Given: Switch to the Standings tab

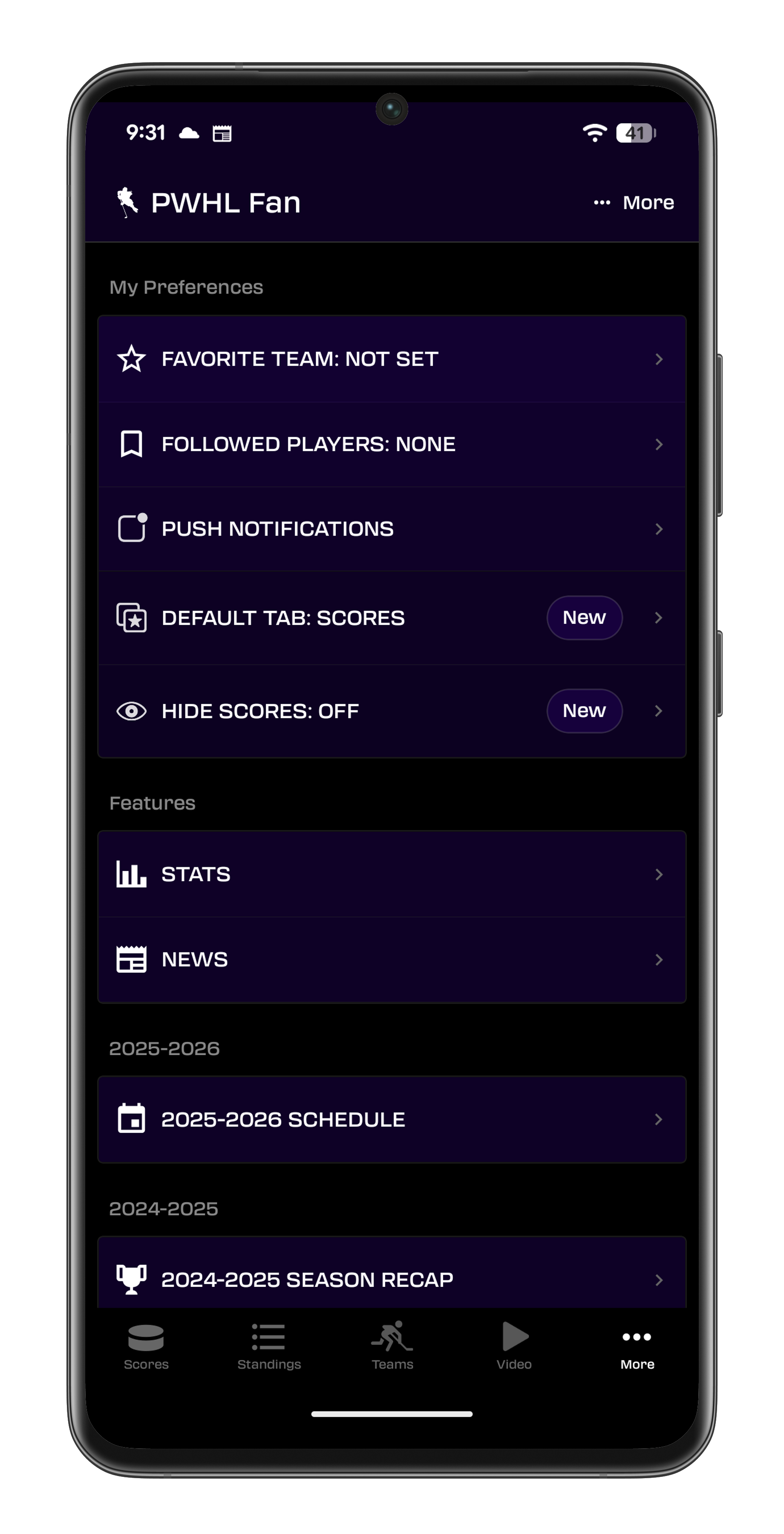Looking at the screenshot, I should point(269,1346).
